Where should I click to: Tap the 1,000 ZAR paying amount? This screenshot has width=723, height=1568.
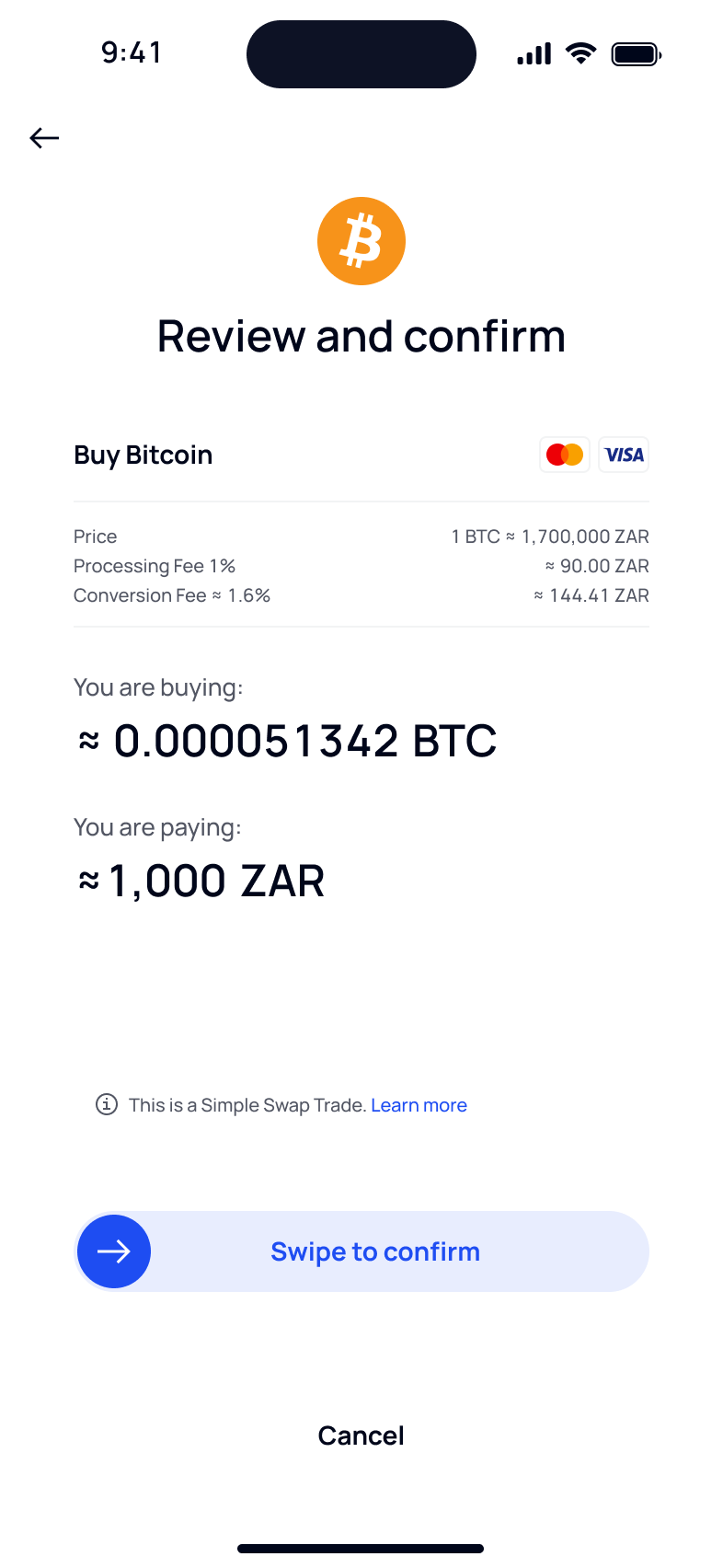200,880
